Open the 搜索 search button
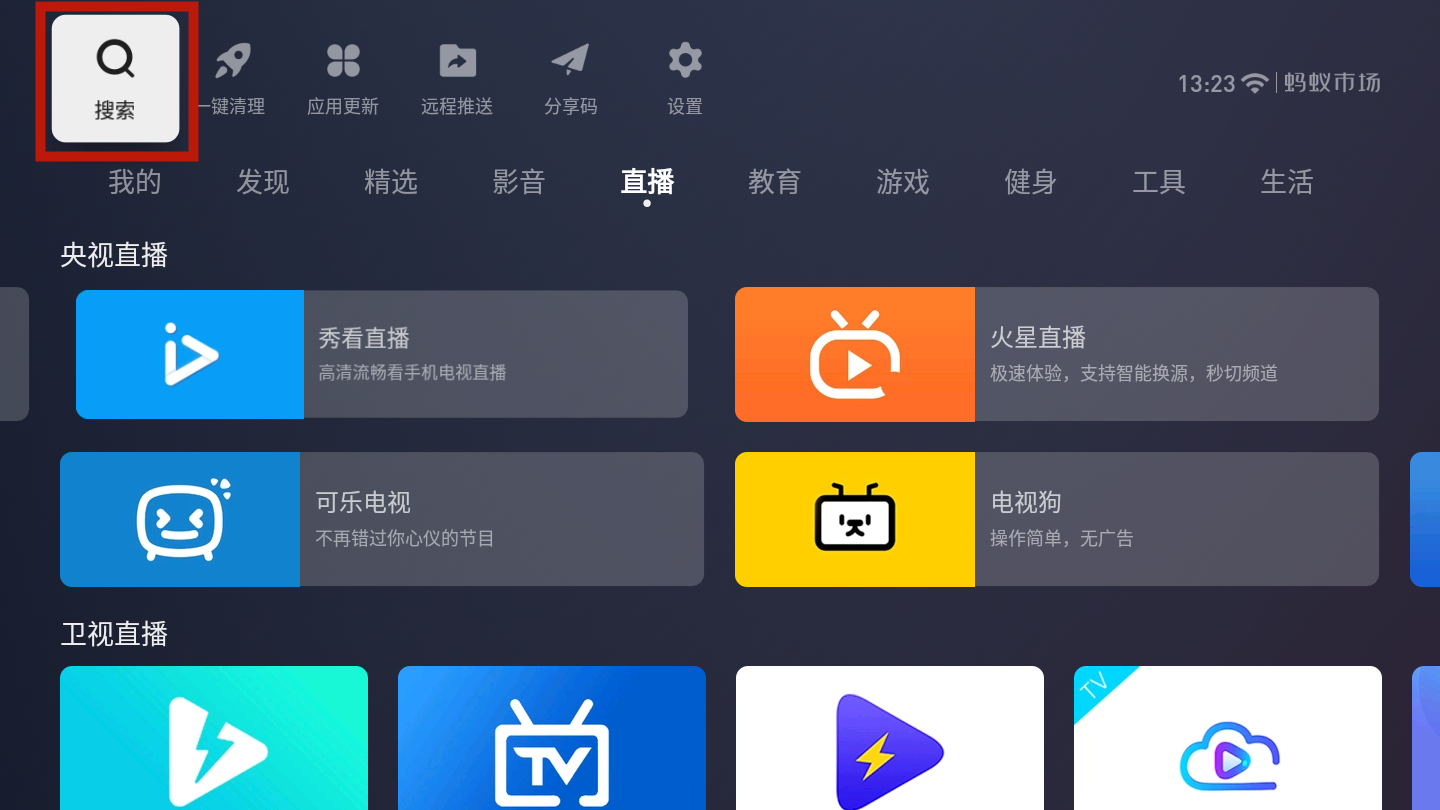 116,80
